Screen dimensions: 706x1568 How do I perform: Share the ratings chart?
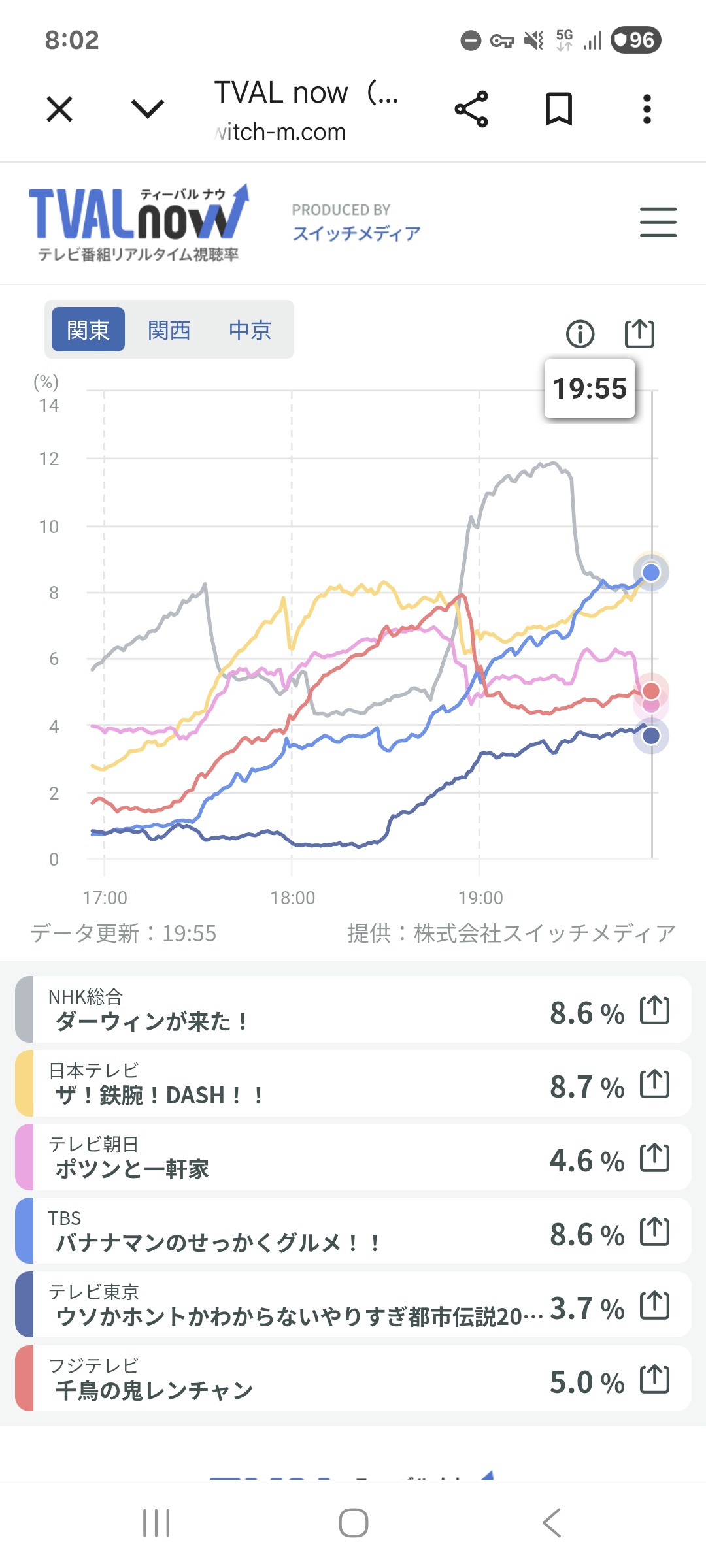pyautogui.click(x=639, y=333)
